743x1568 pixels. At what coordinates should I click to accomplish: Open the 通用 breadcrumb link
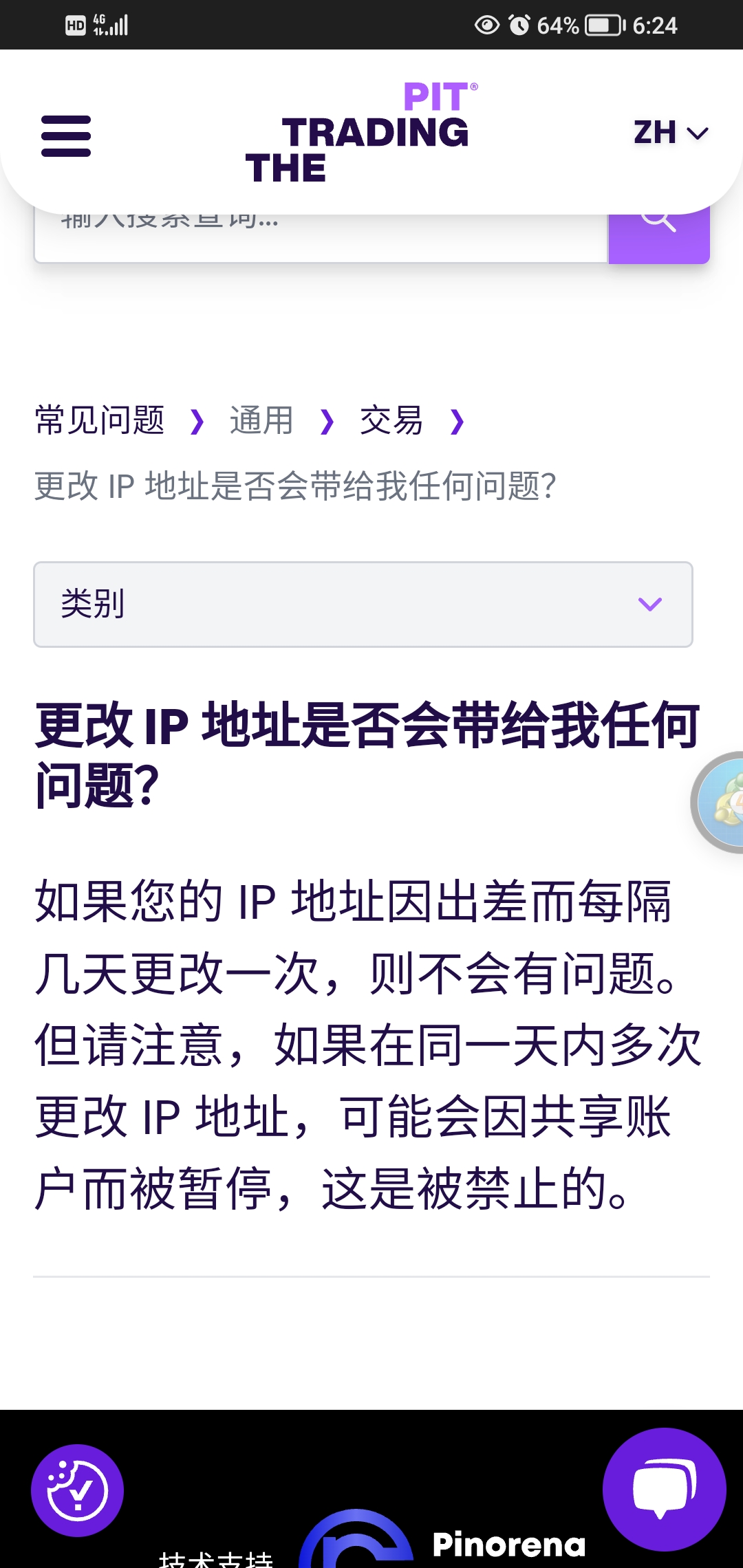point(261,420)
